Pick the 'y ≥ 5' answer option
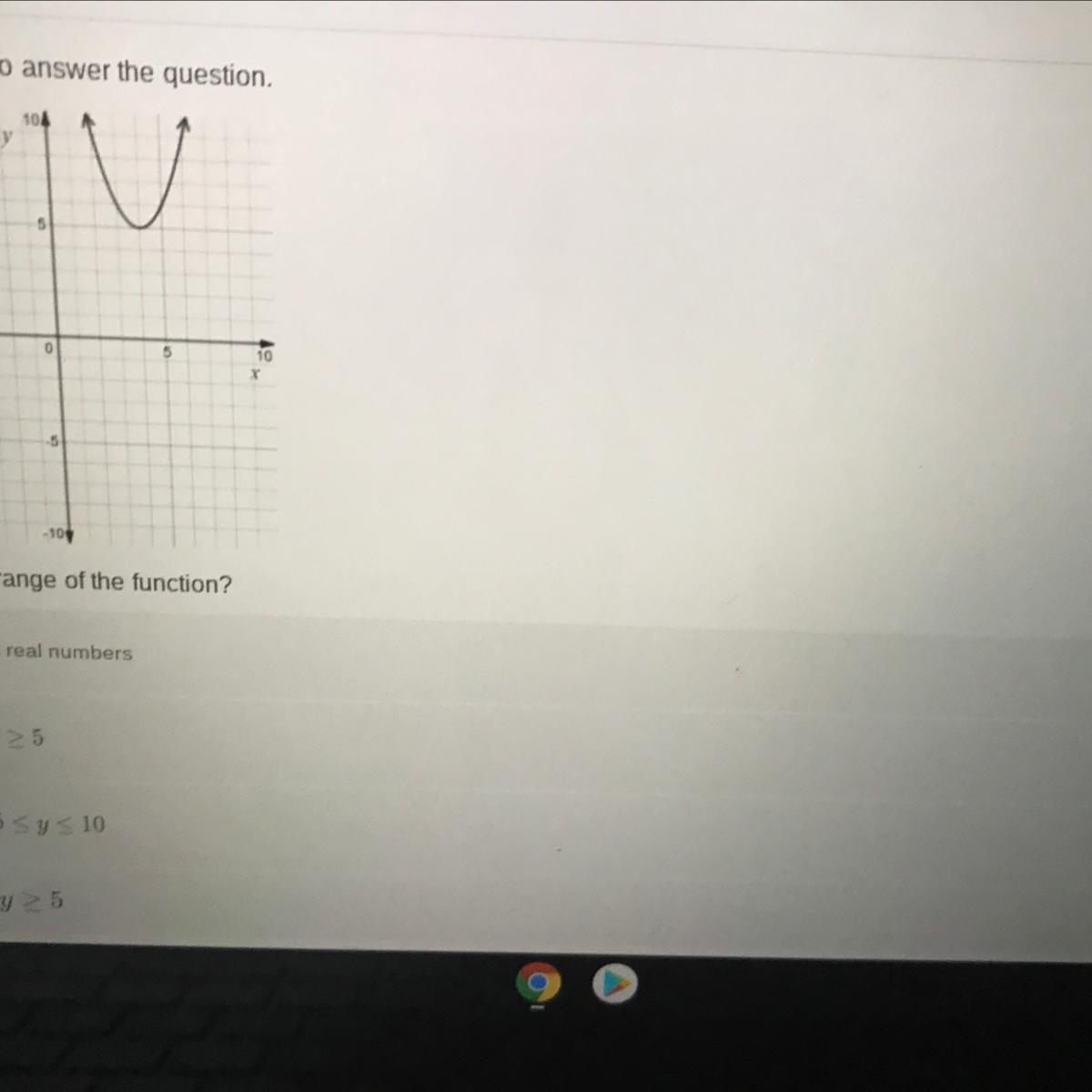The image size is (1092, 1092). click(32, 901)
